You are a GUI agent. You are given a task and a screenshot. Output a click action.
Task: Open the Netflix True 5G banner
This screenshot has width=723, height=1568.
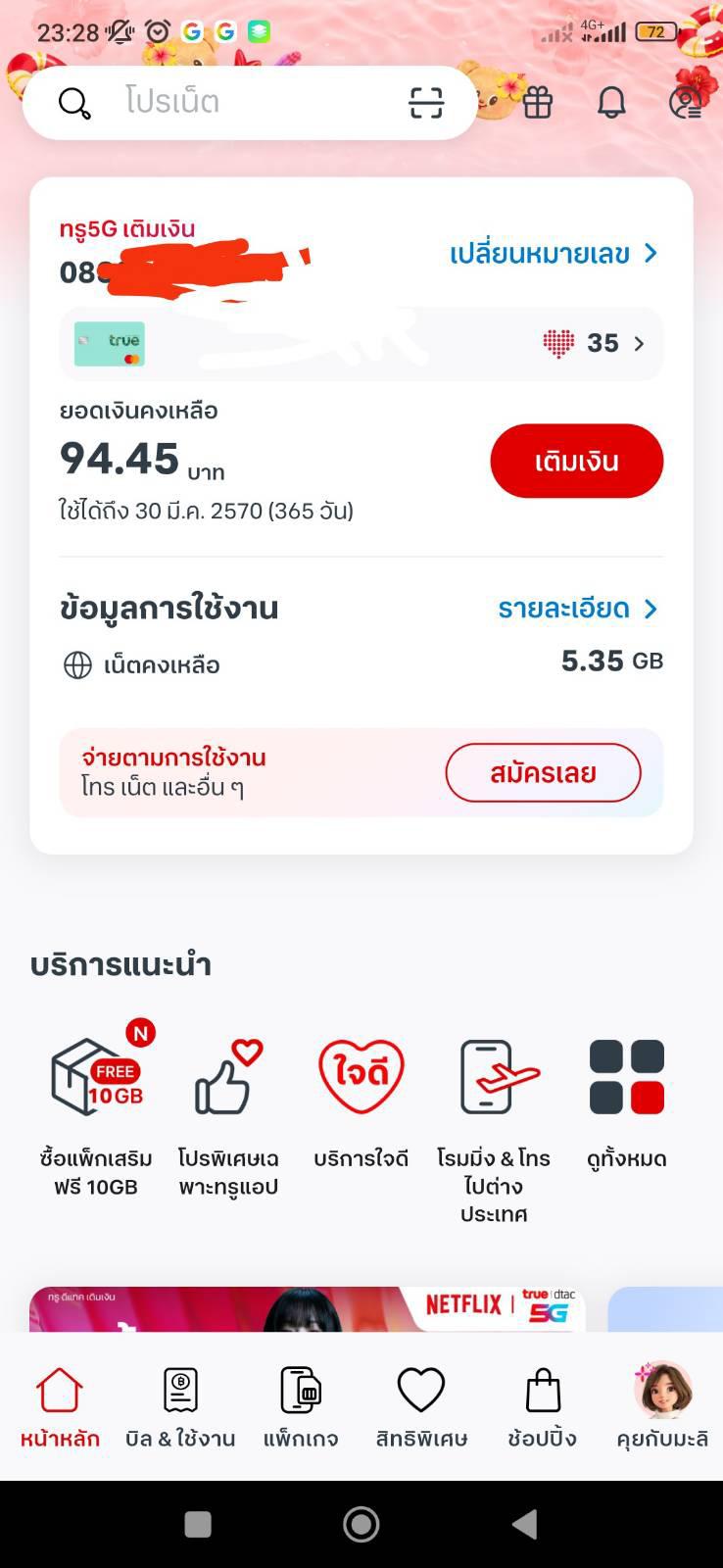[308, 1308]
